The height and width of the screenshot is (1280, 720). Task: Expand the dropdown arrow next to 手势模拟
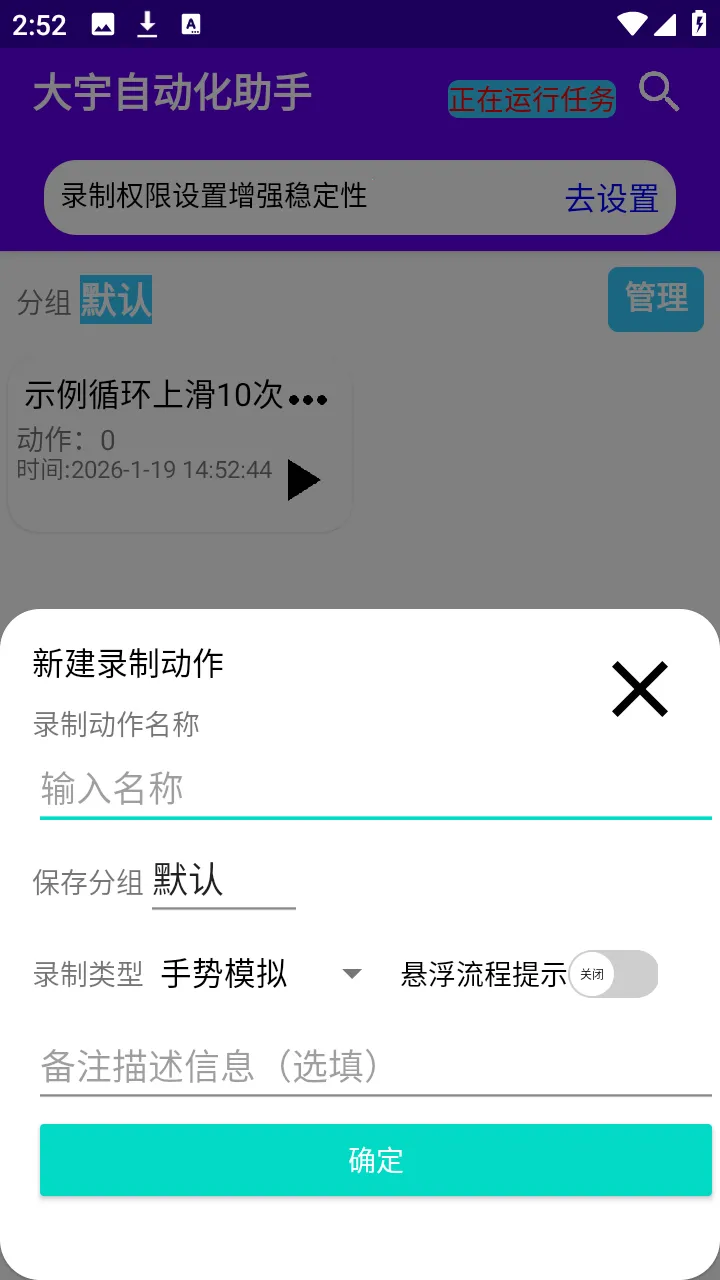click(x=352, y=973)
